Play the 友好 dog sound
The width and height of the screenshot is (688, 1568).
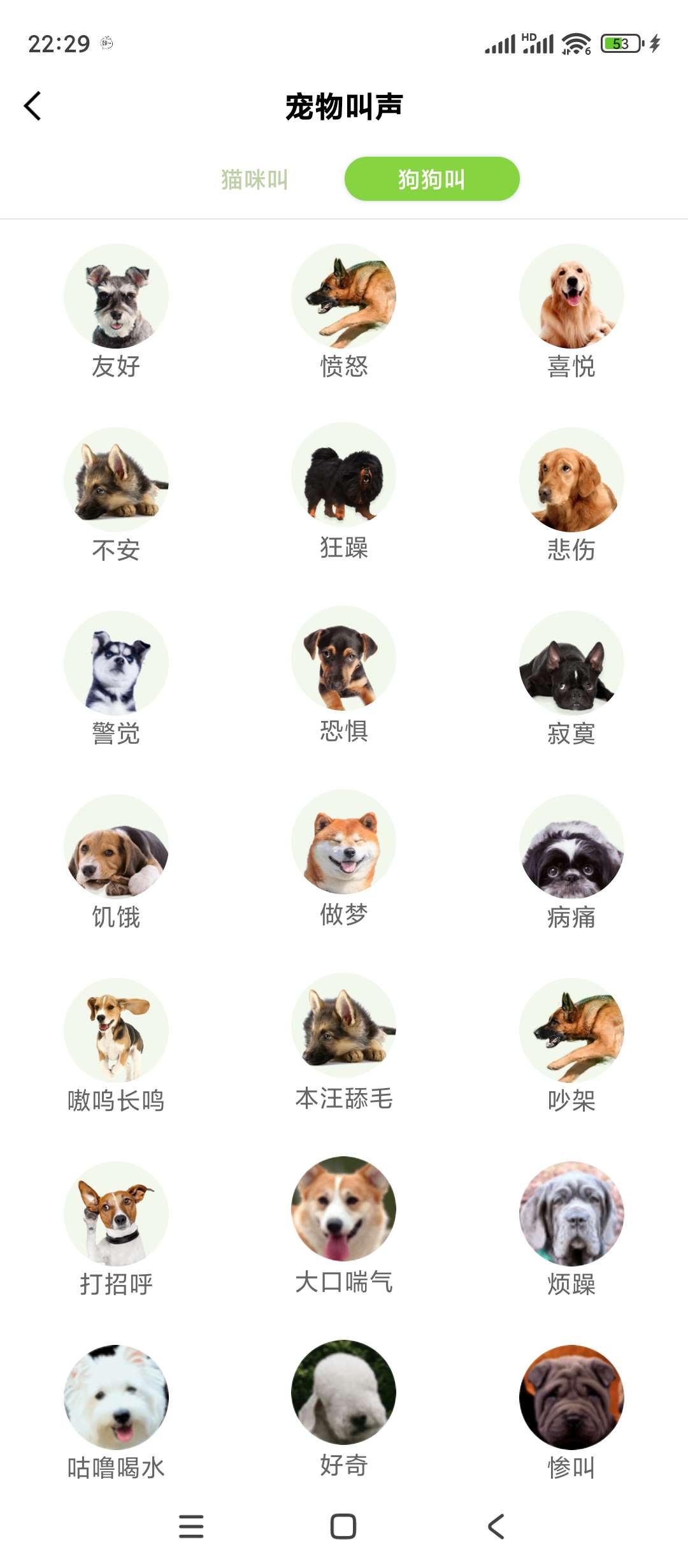[x=116, y=296]
